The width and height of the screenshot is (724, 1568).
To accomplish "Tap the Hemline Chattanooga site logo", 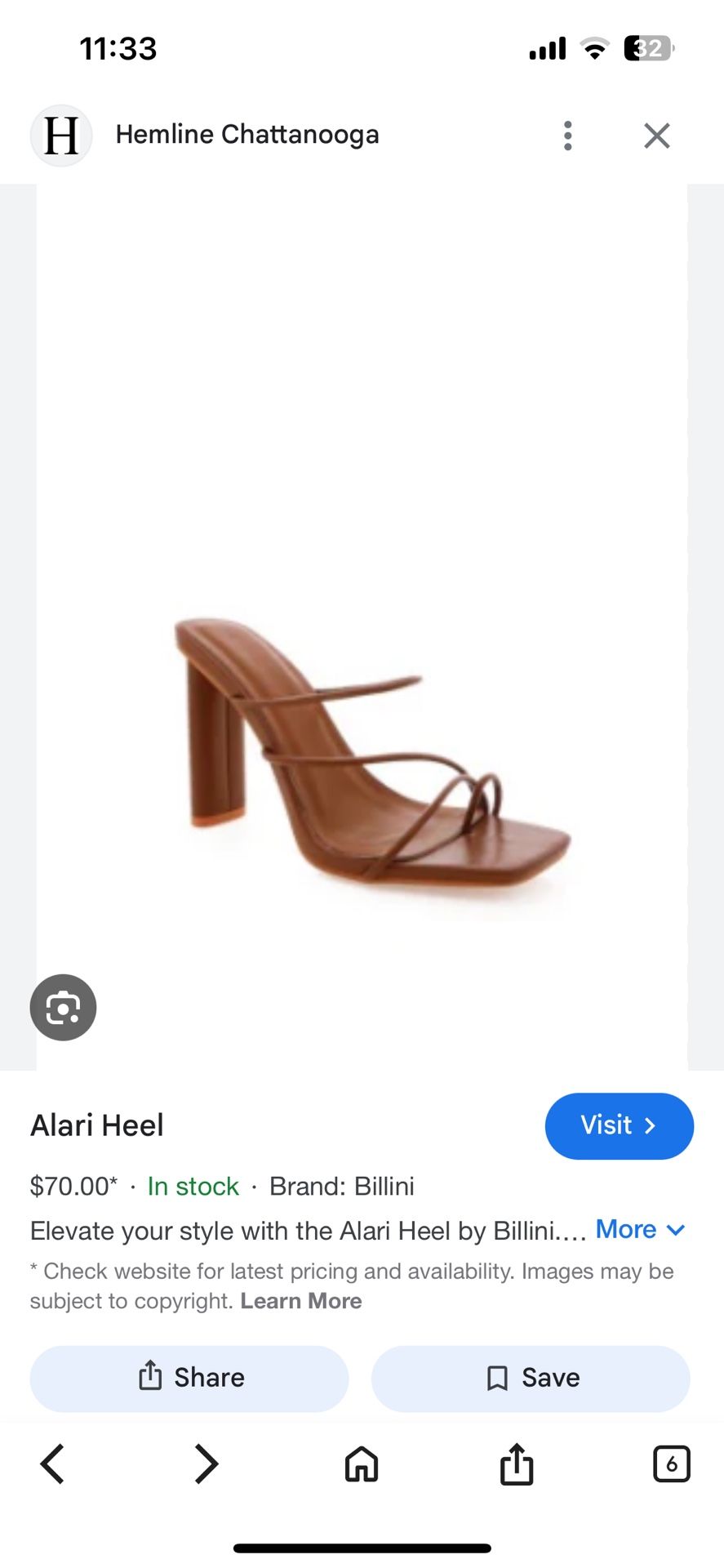I will coord(61,136).
